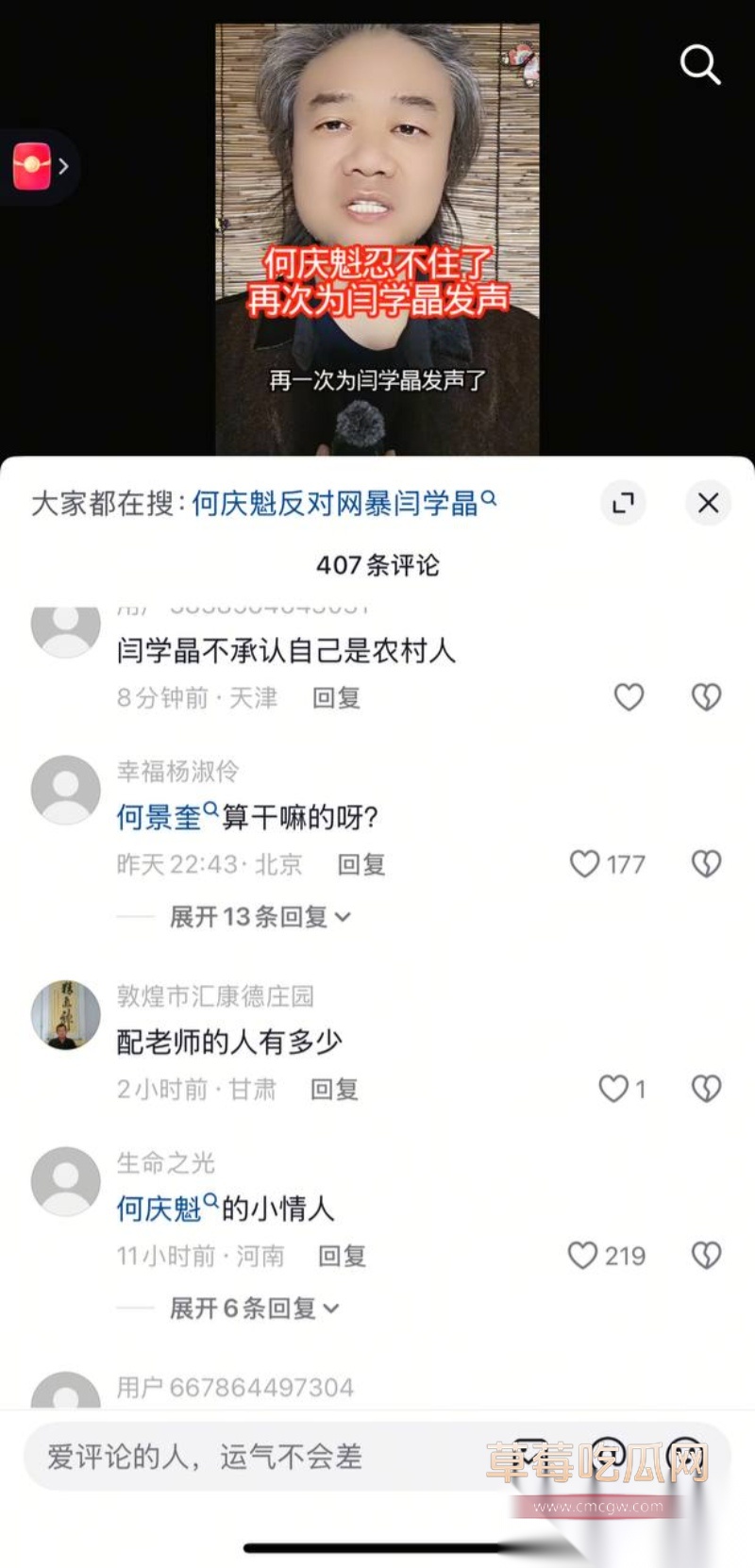This screenshot has height=1568, width=755.
Task: Tap the arrow beside the red envelope icon
Action: coord(63,166)
